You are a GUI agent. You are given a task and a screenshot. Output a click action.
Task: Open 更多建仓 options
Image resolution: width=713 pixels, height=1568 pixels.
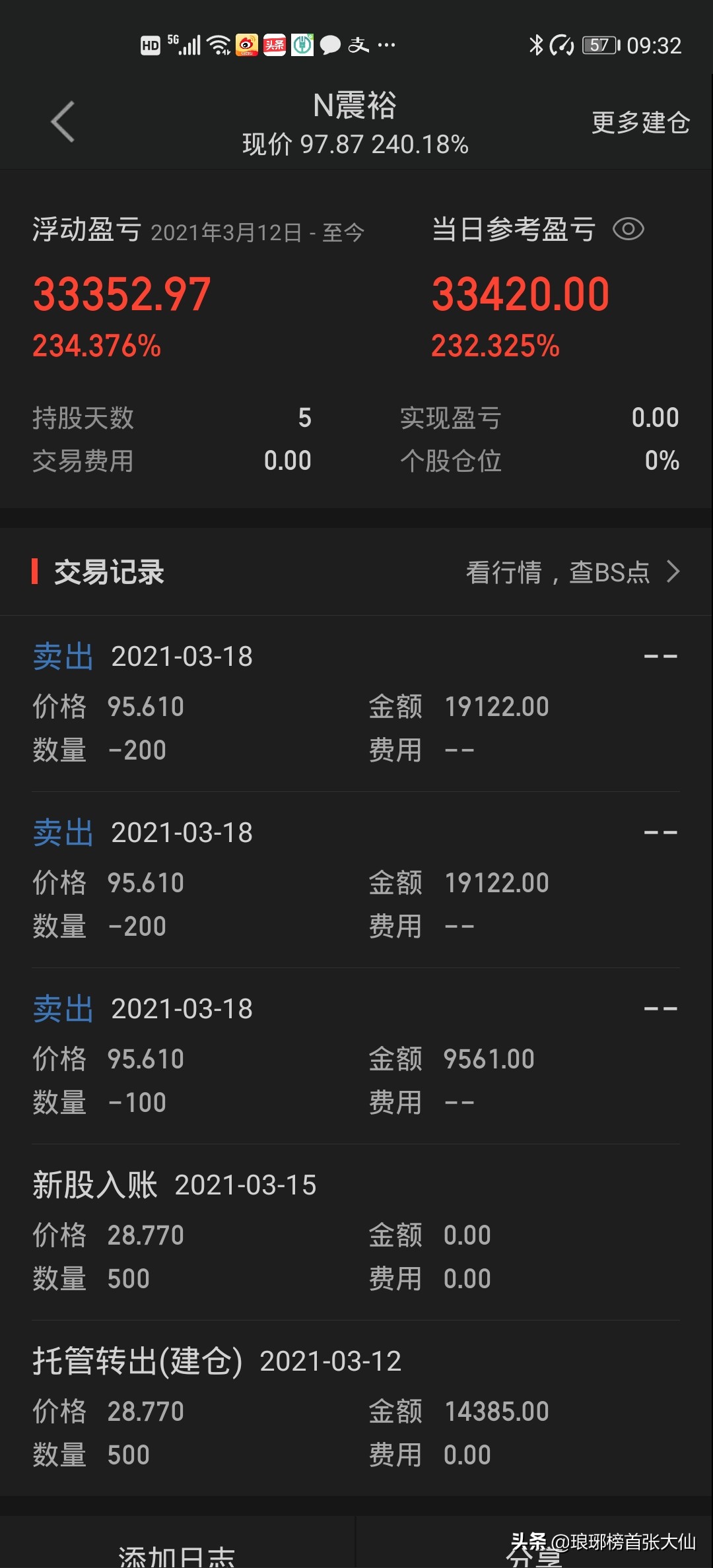639,122
